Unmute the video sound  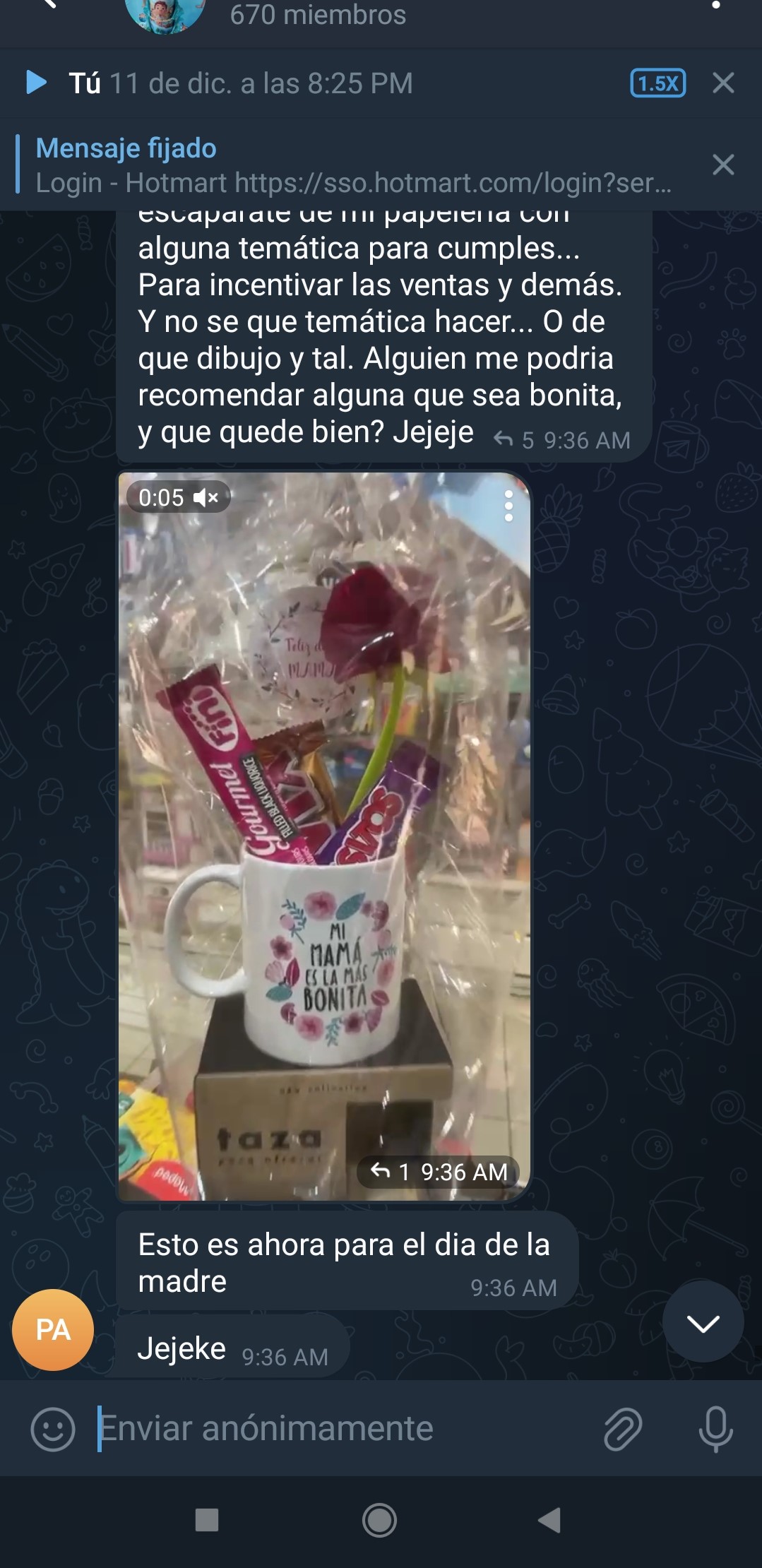click(x=206, y=498)
